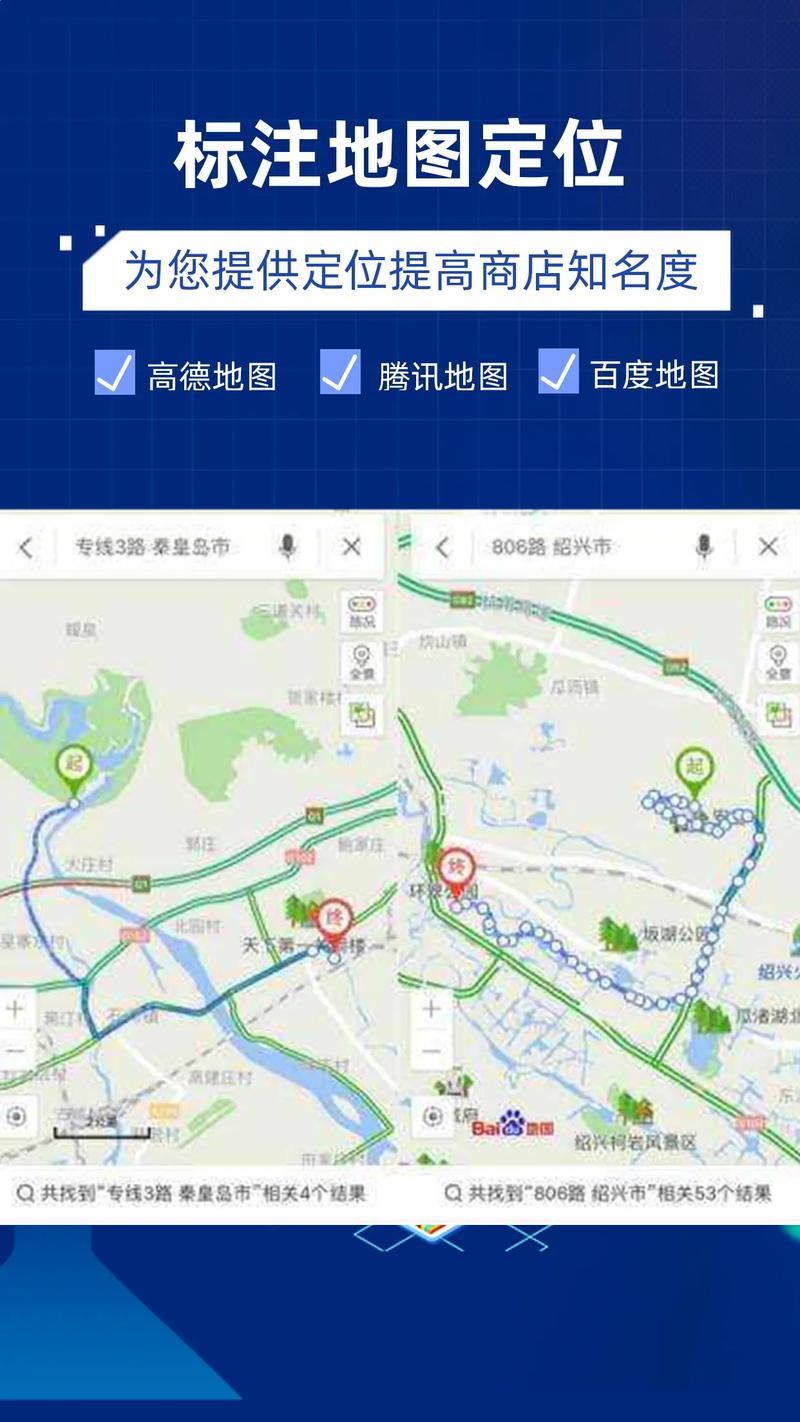This screenshot has height=1422, width=800.
Task: Expand the 专线3路 秦皇岛市 search results
Action: coord(190,1190)
